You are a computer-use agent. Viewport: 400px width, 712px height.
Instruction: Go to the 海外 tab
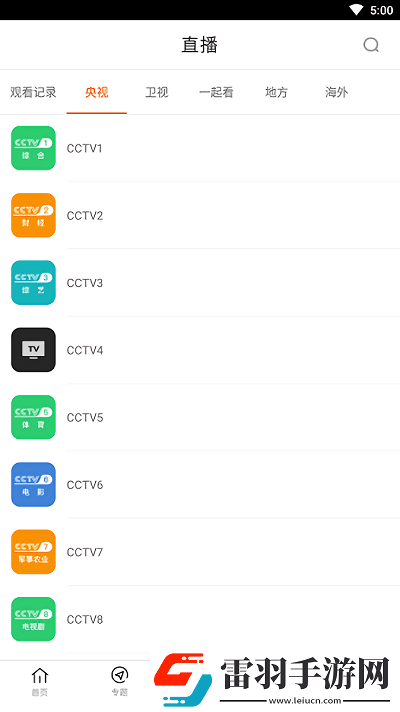pyautogui.click(x=336, y=92)
